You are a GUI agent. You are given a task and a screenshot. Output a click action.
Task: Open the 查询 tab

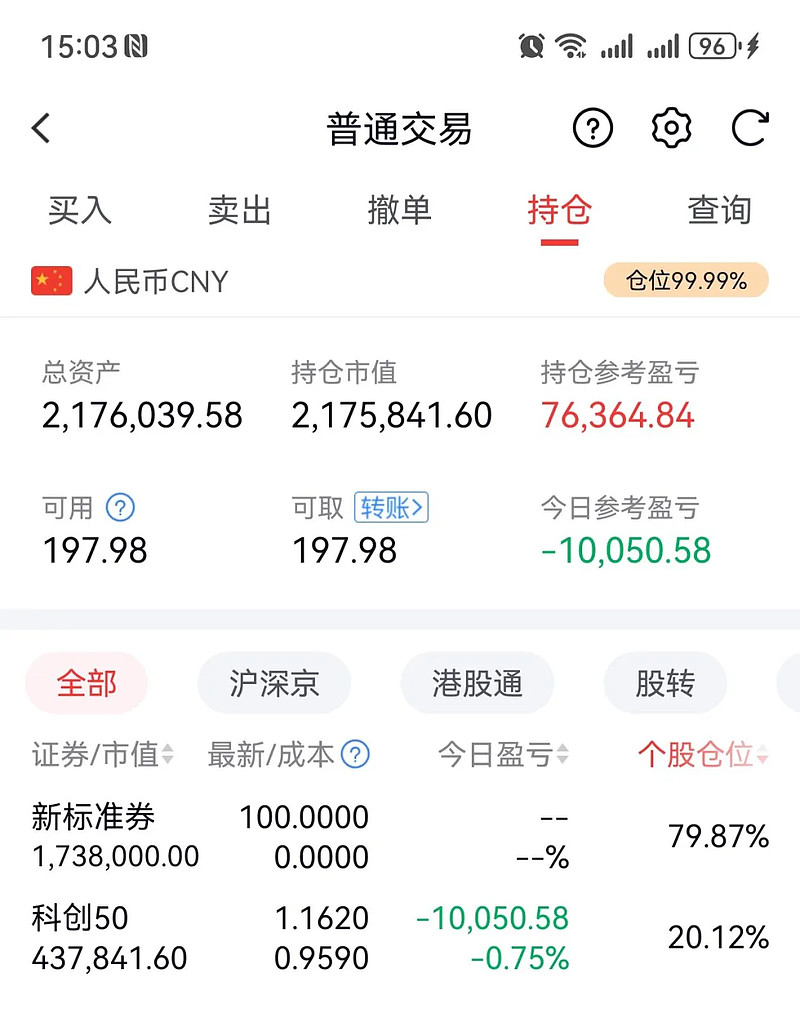(719, 210)
